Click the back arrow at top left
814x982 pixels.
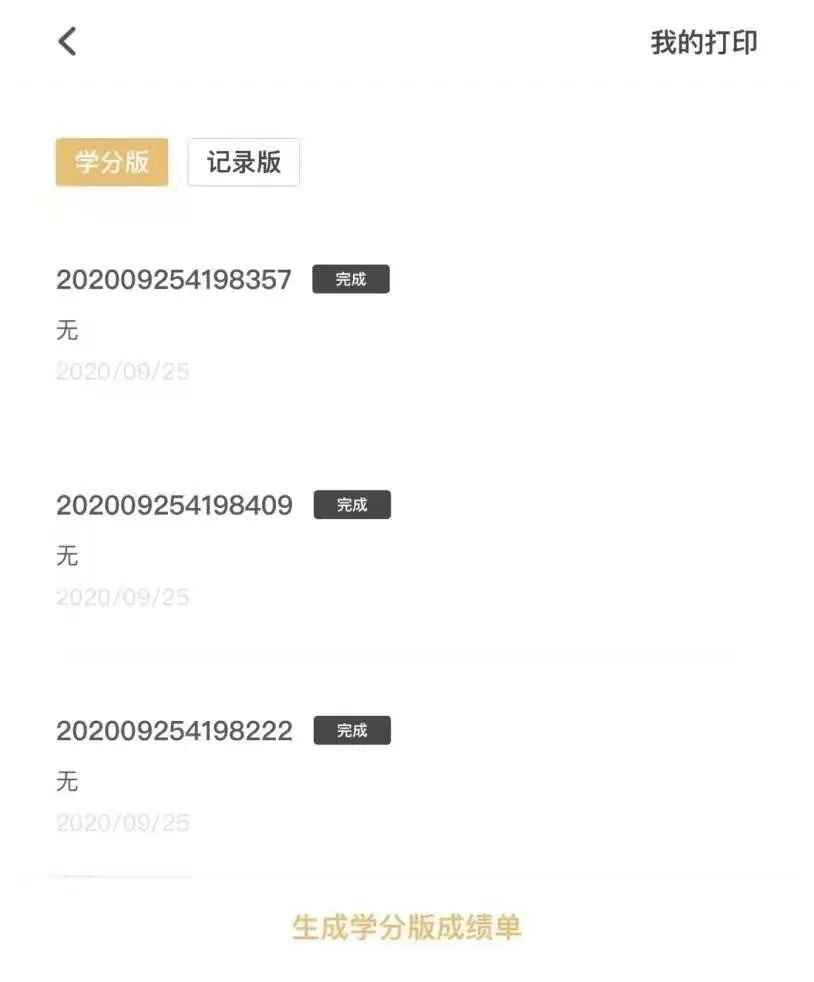(66, 41)
